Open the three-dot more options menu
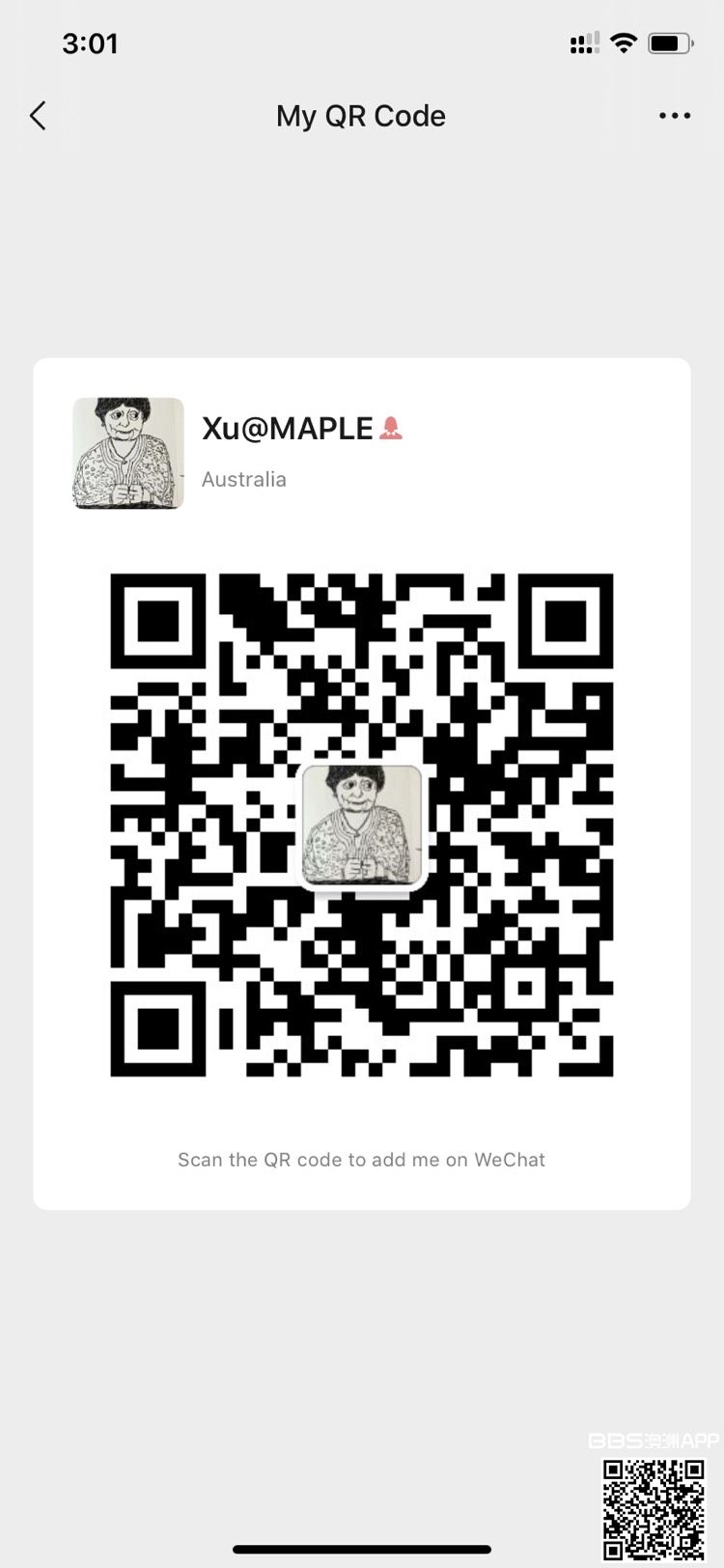This screenshot has height=1568, width=724. pos(674,116)
